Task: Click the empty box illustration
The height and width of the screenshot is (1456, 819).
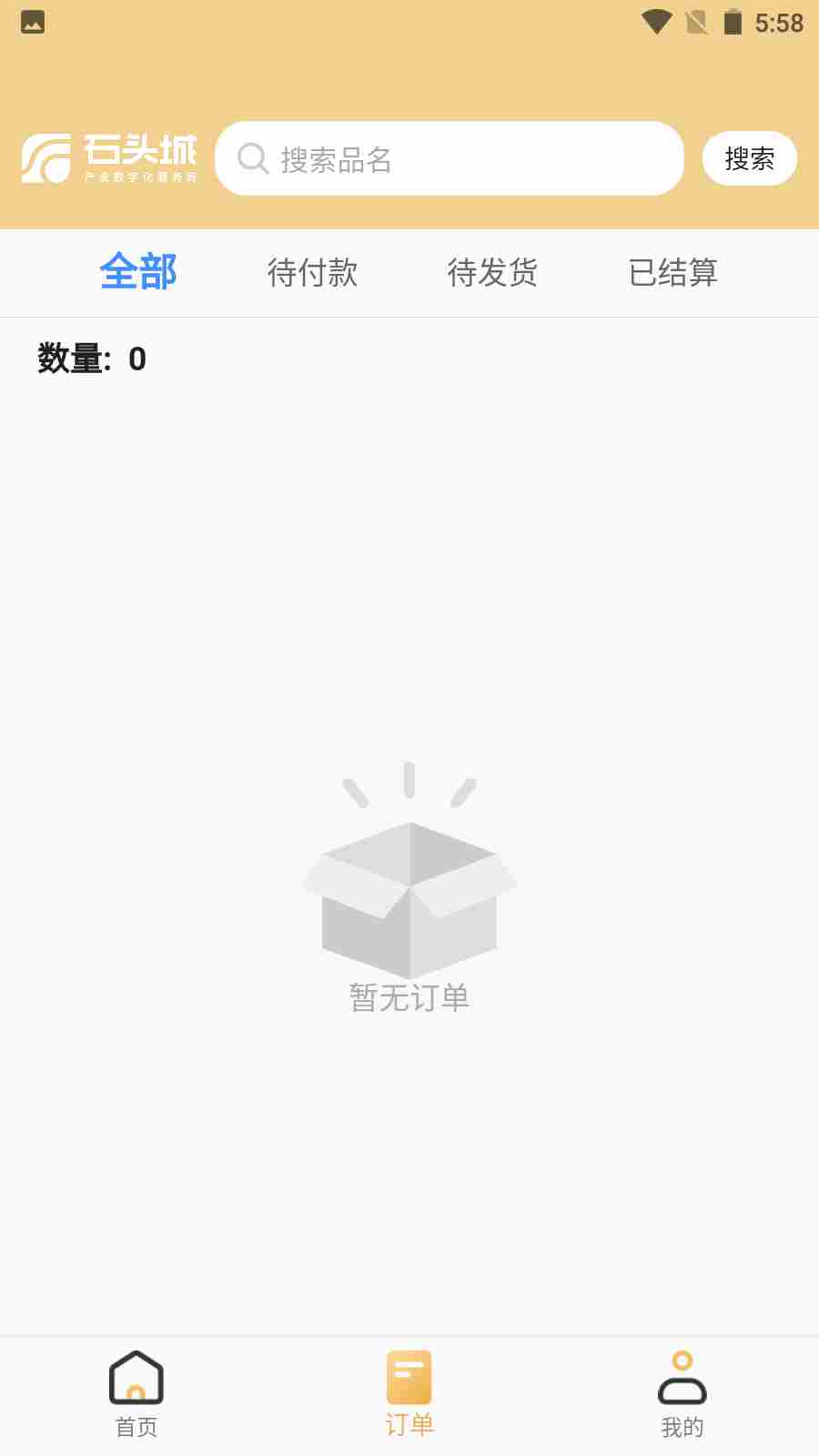Action: coord(409,887)
